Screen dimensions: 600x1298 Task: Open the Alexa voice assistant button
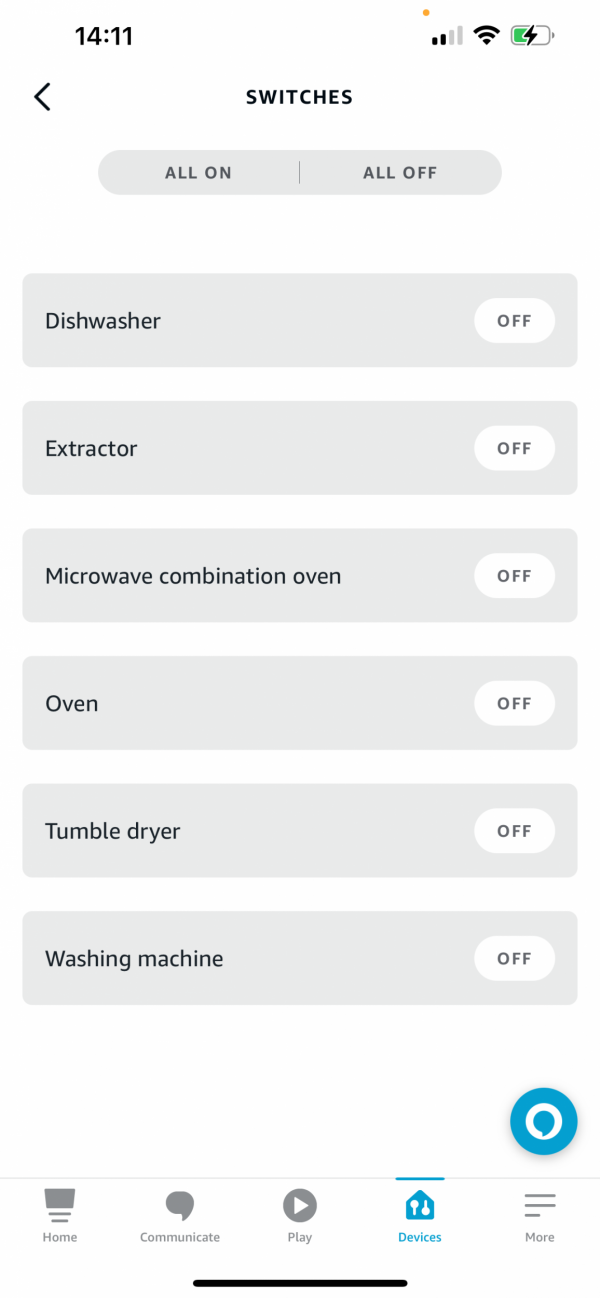coord(543,1122)
